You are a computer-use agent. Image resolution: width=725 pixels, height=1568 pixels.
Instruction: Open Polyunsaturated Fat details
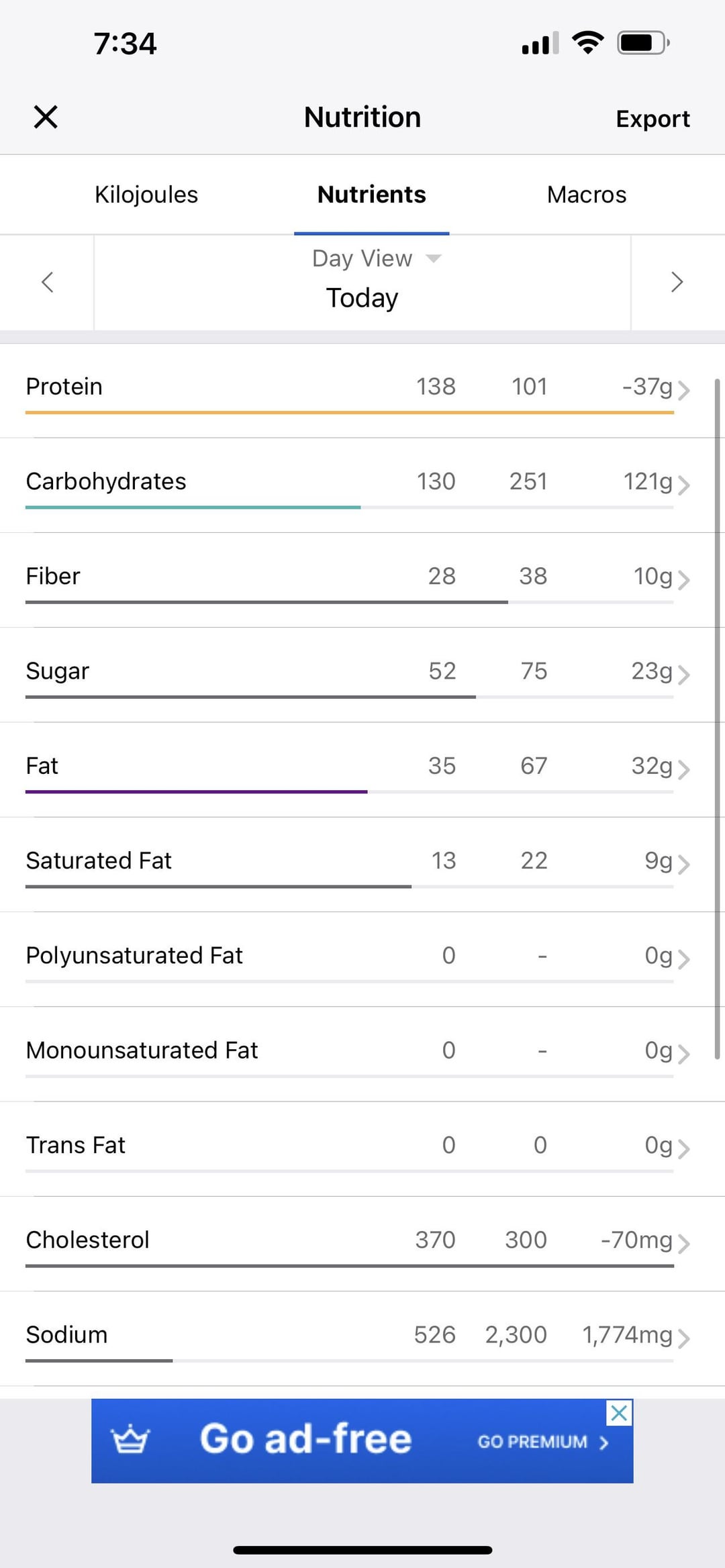coord(362,959)
